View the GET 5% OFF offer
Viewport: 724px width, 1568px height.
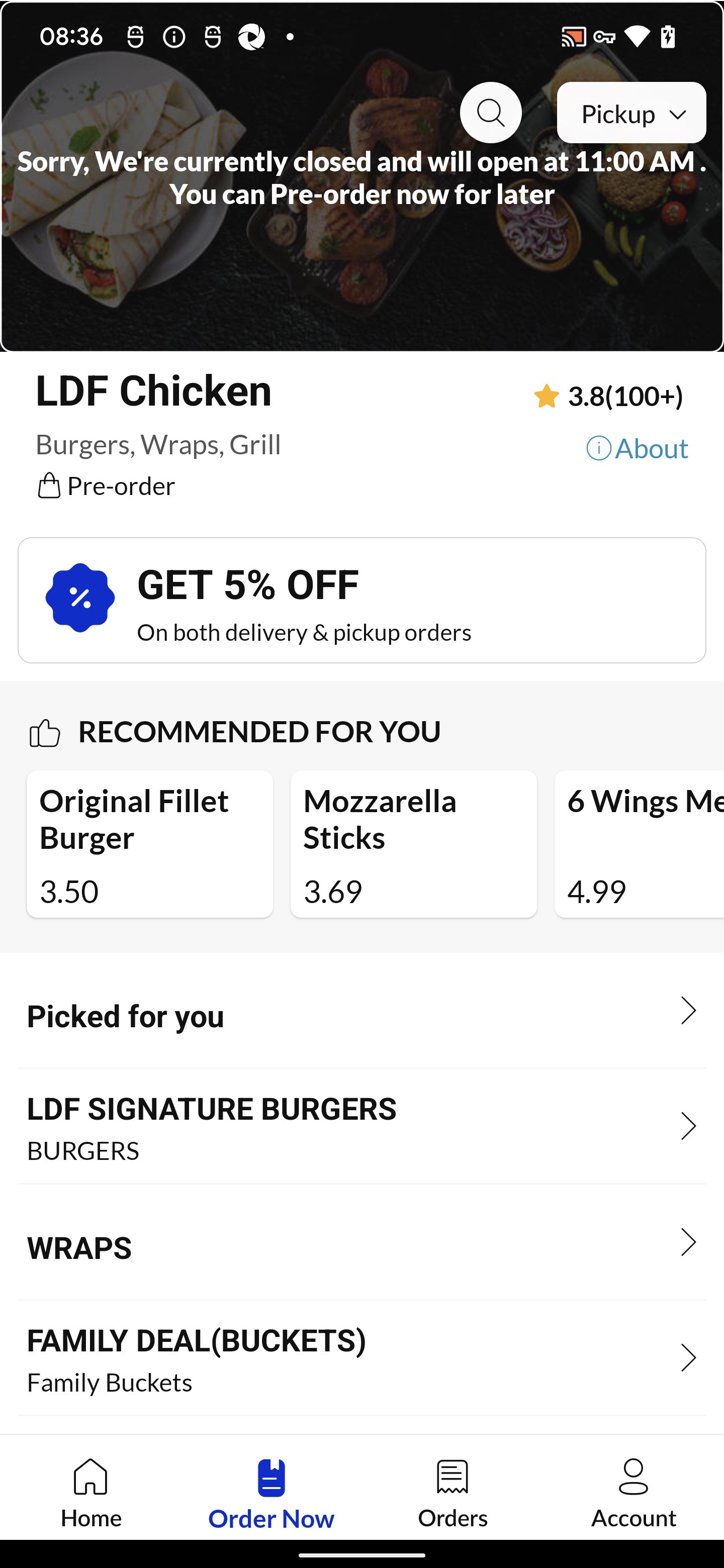361,600
